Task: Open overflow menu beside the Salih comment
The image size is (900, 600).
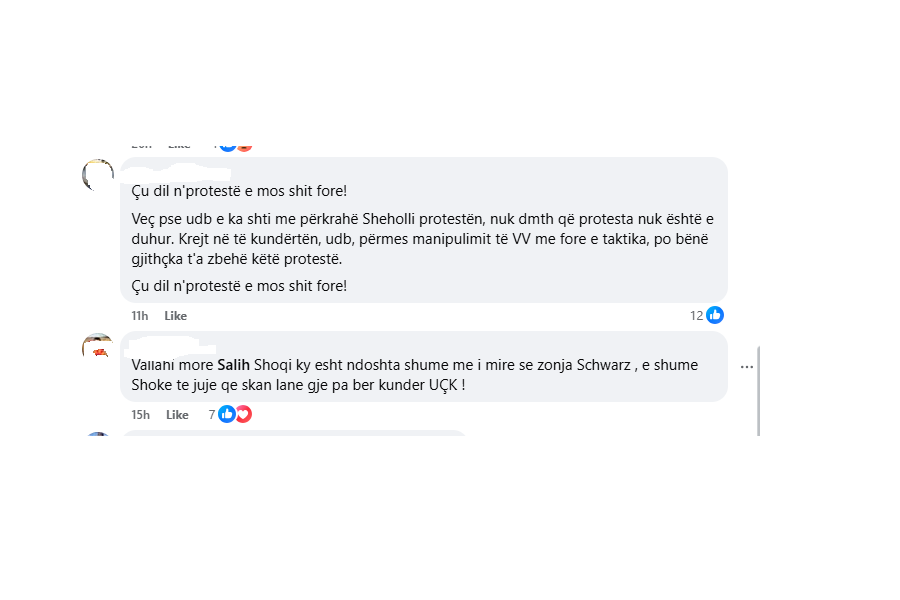Action: click(x=746, y=367)
